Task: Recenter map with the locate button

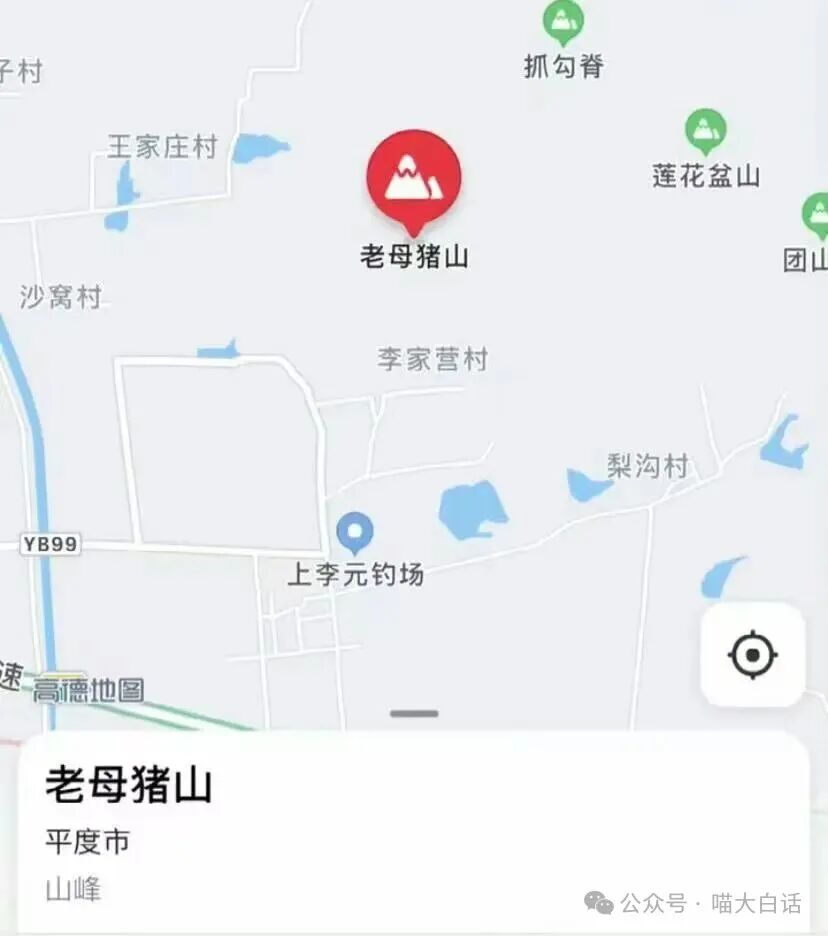Action: 753,656
